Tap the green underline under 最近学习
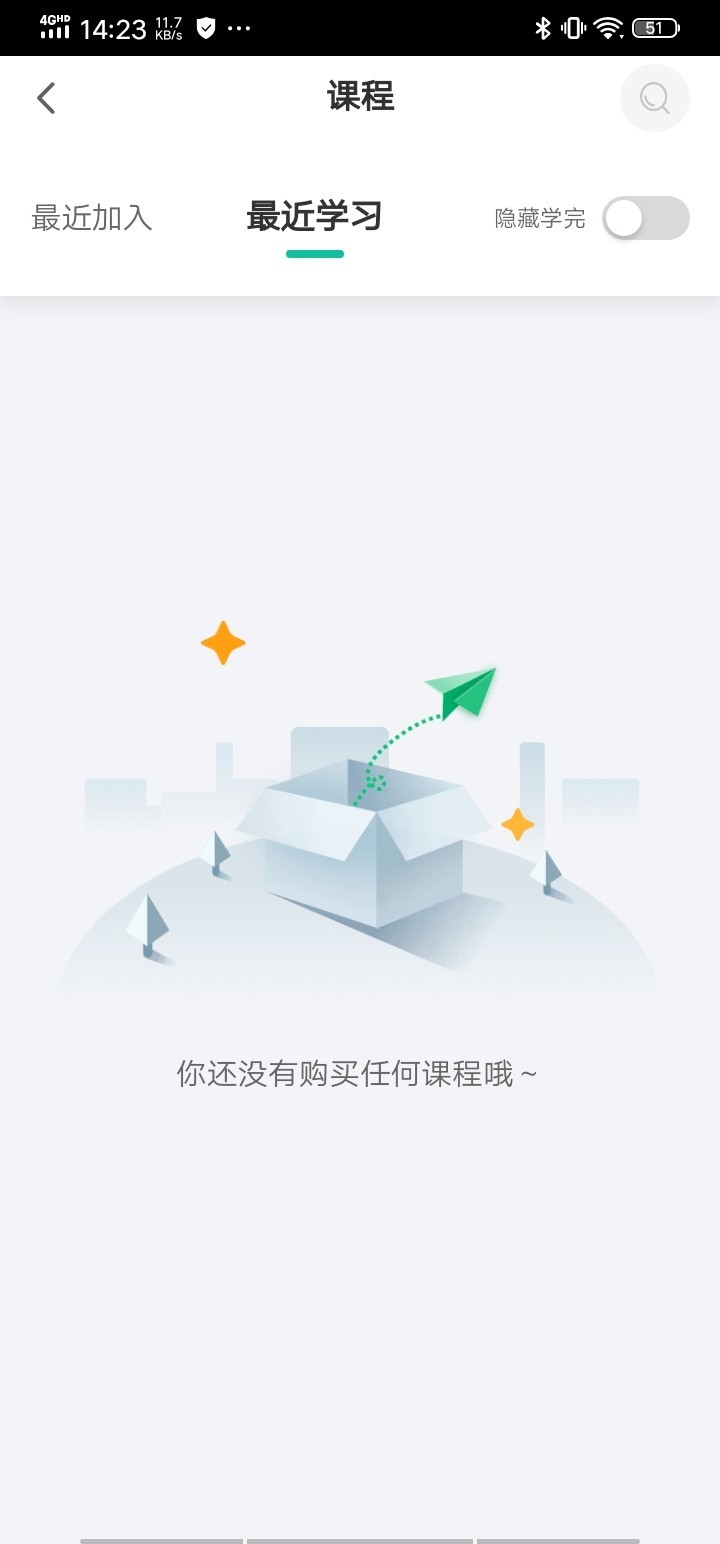This screenshot has height=1544, width=720. point(315,255)
